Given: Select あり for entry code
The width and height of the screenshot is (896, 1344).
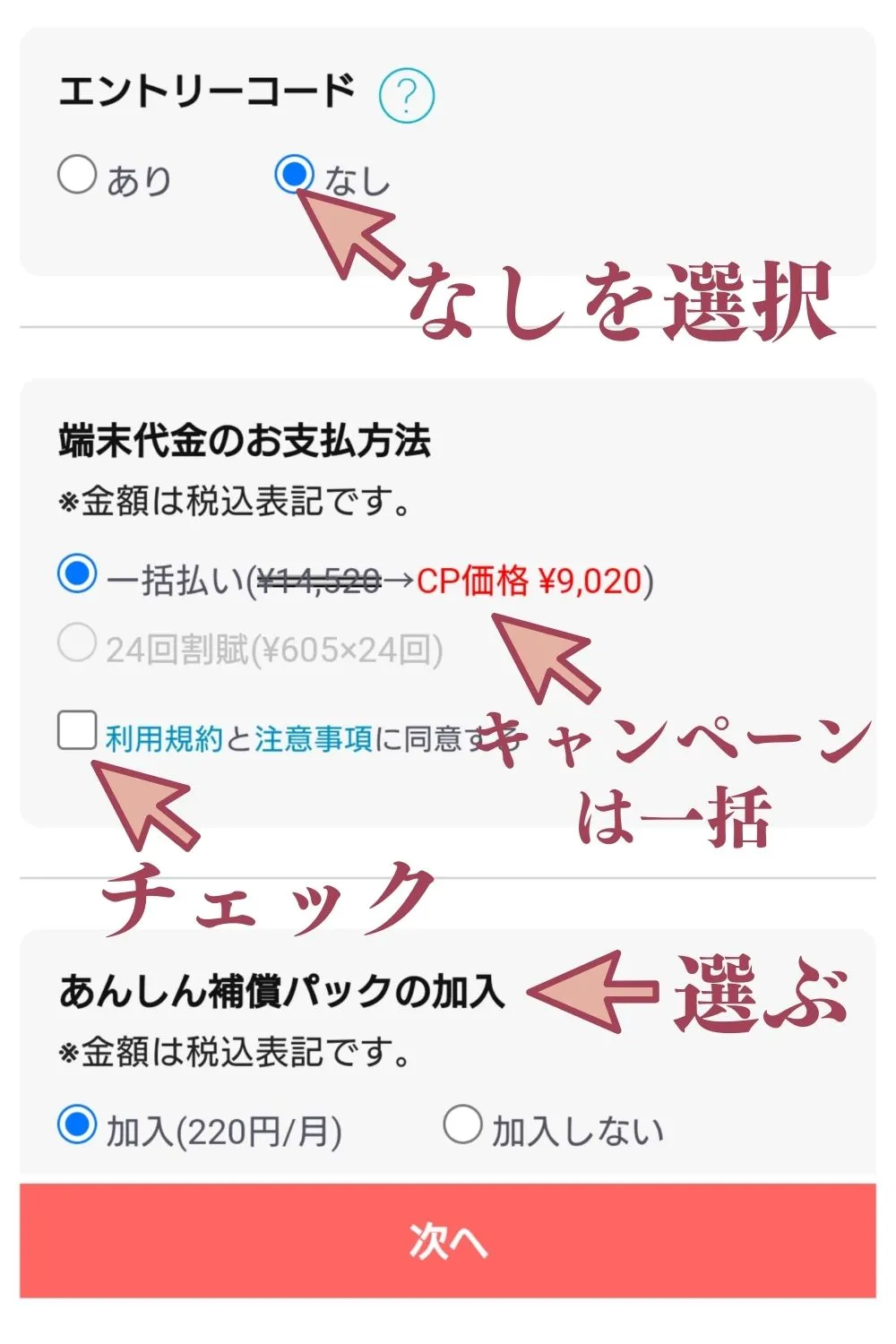Looking at the screenshot, I should [x=77, y=174].
